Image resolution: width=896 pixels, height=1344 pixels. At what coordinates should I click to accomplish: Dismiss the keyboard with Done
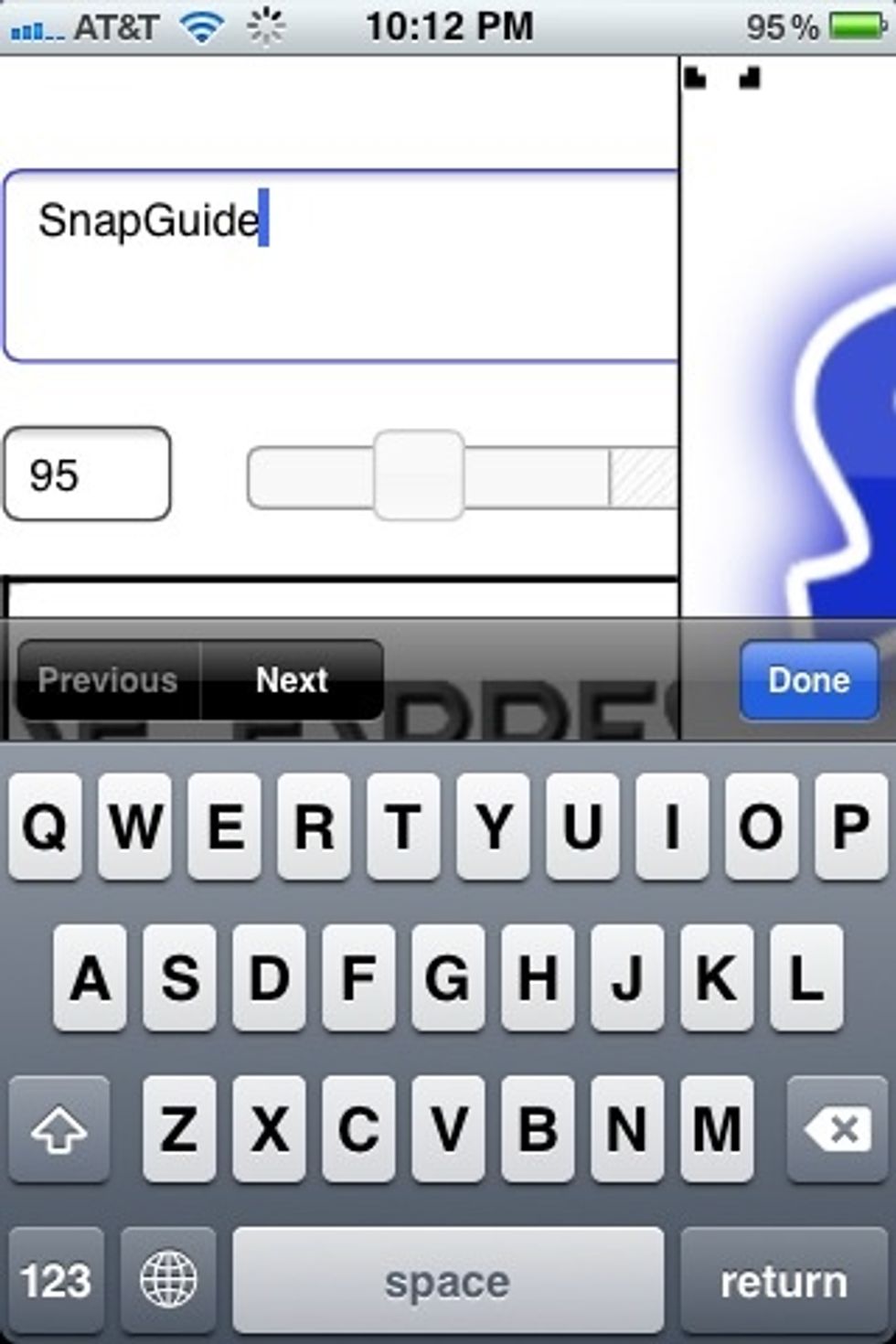tap(808, 680)
